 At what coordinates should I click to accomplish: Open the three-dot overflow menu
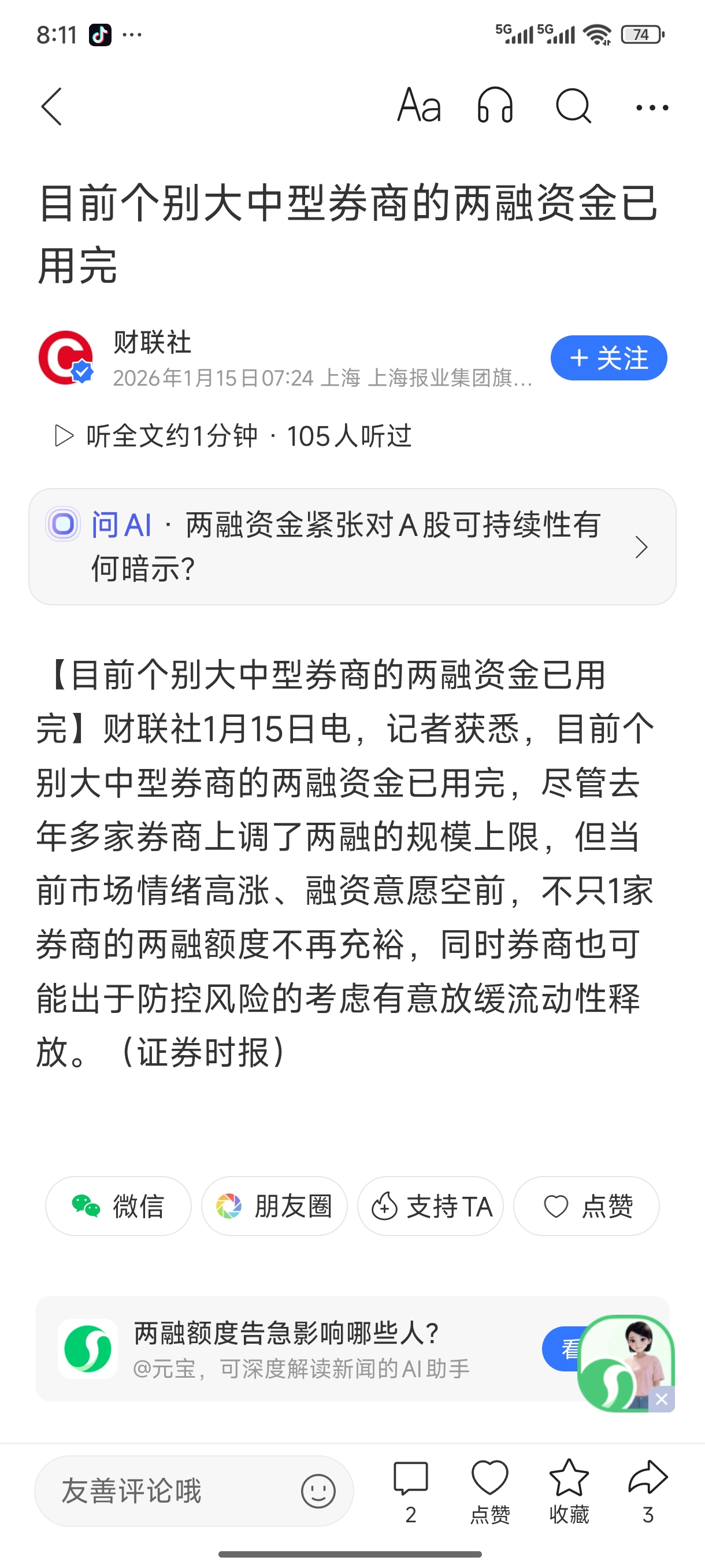(651, 108)
